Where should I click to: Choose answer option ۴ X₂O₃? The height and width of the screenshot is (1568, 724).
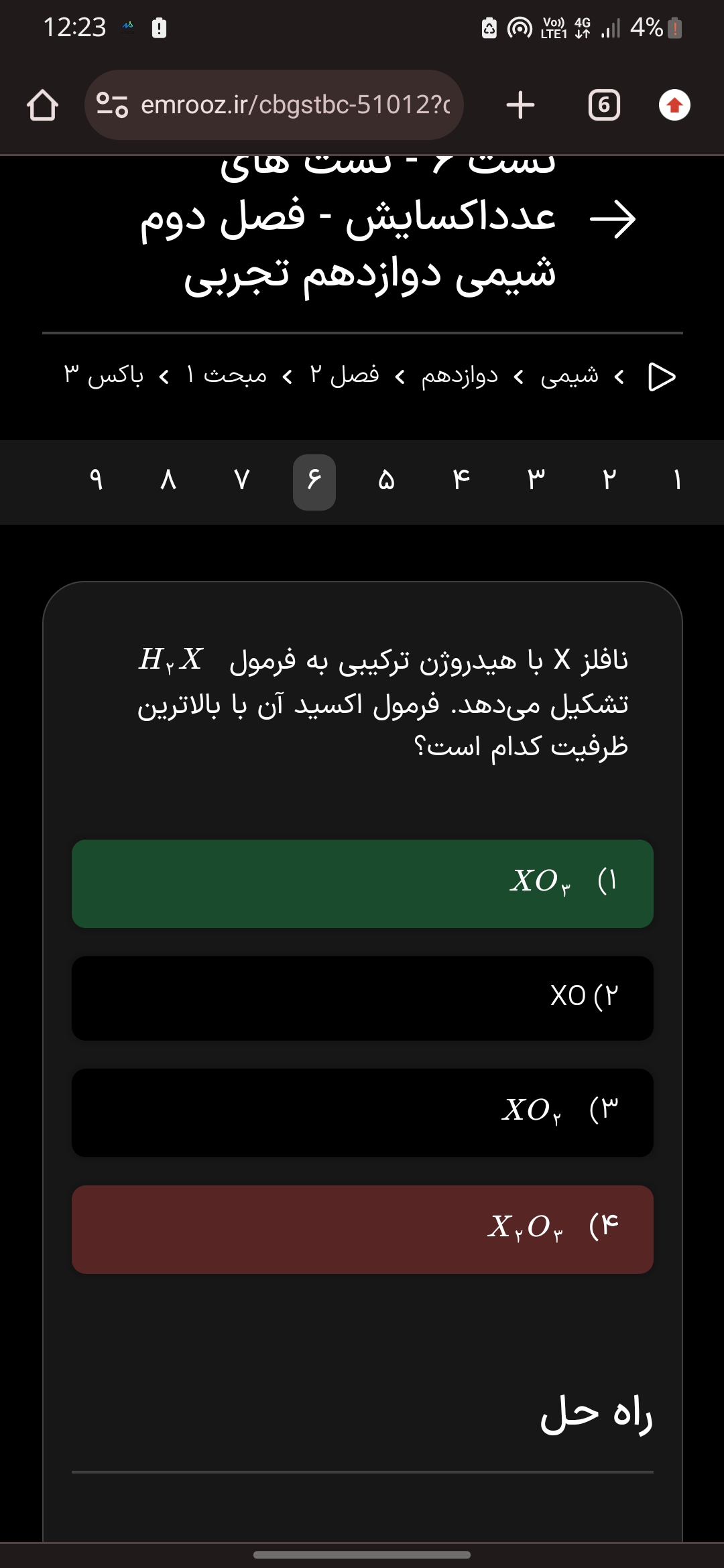(362, 1229)
